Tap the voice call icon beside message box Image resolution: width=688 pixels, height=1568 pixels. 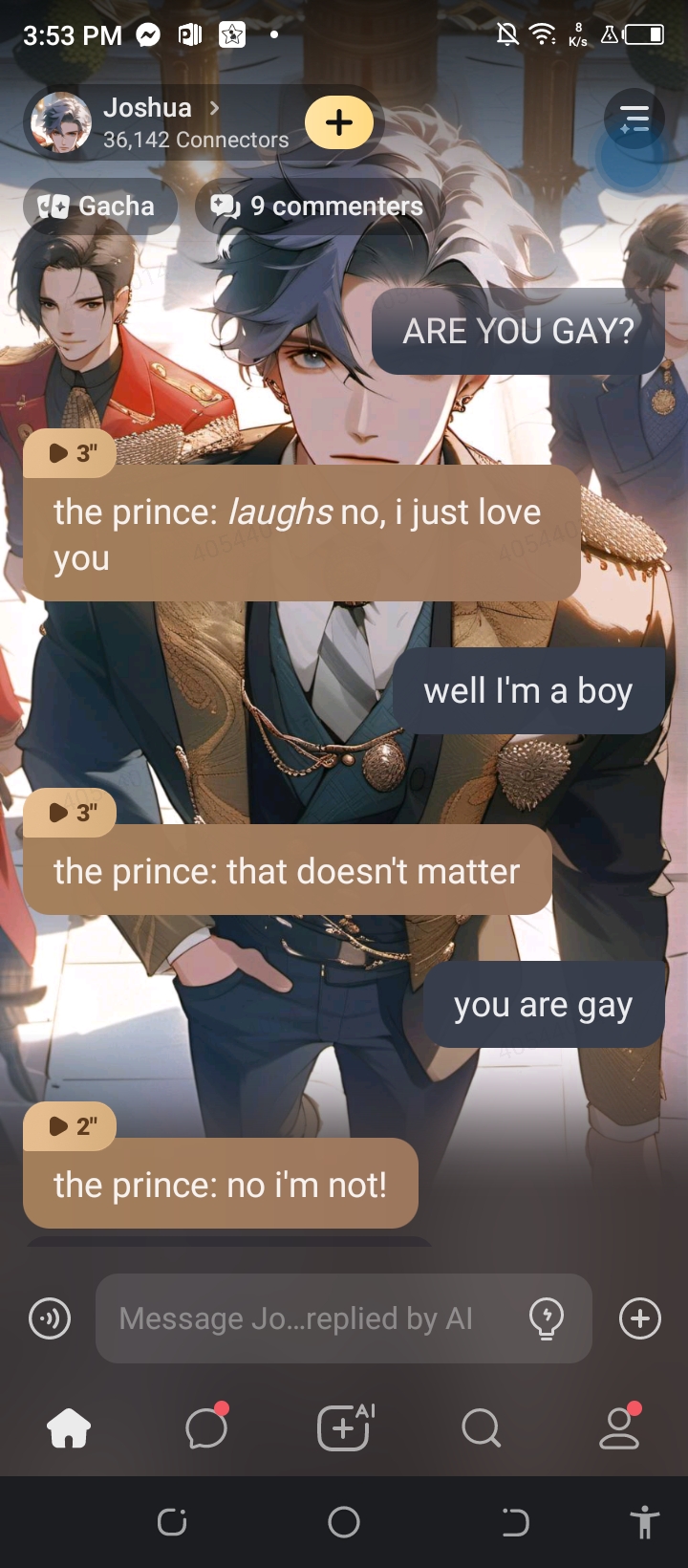pos(50,1319)
